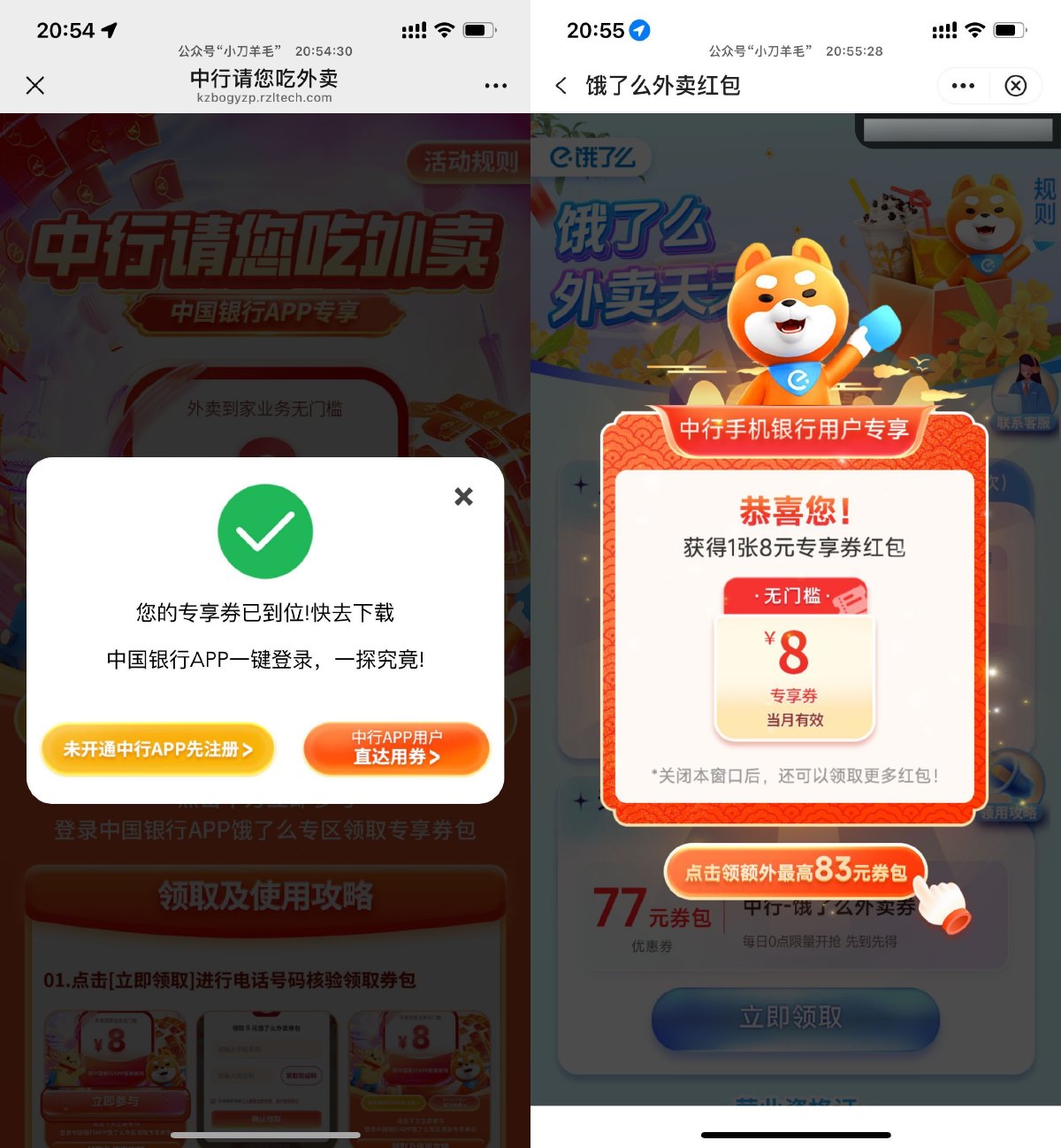Tap 中行APP用户直达用券 button
Screen dimensions: 1061x1148
pyautogui.click(x=396, y=748)
